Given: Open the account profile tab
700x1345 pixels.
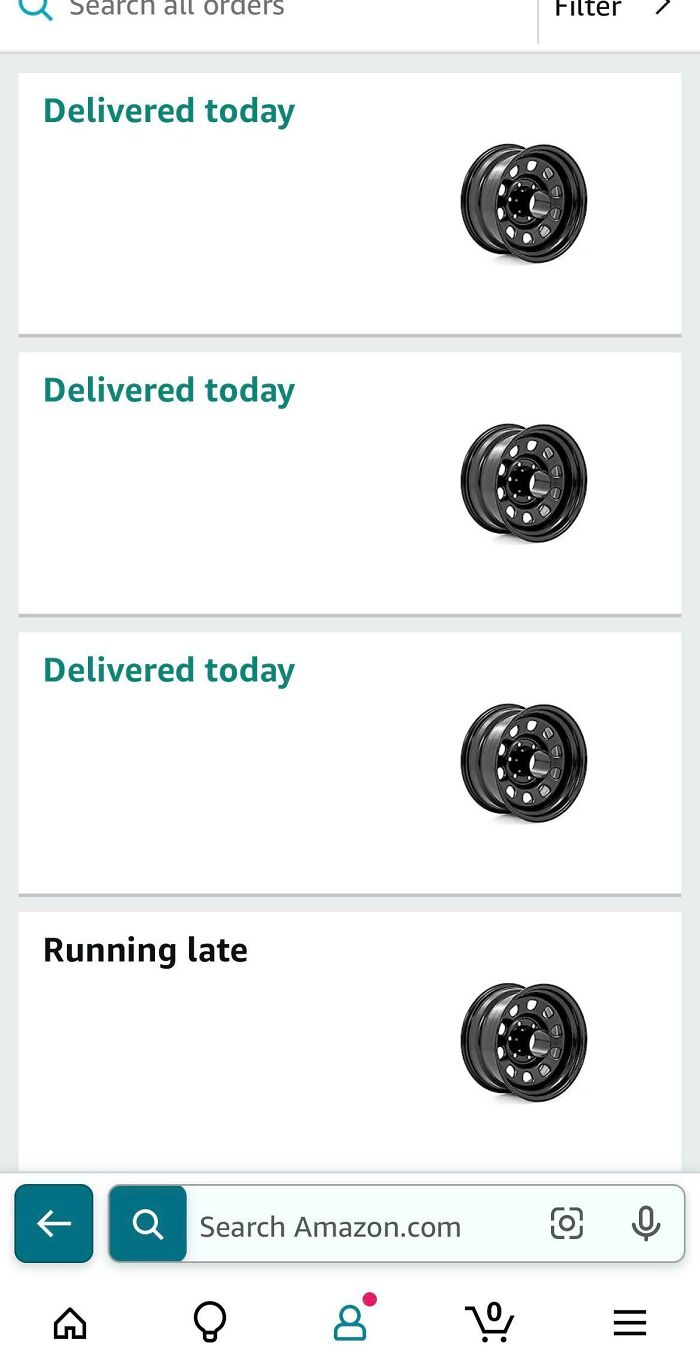Looking at the screenshot, I should point(350,1322).
